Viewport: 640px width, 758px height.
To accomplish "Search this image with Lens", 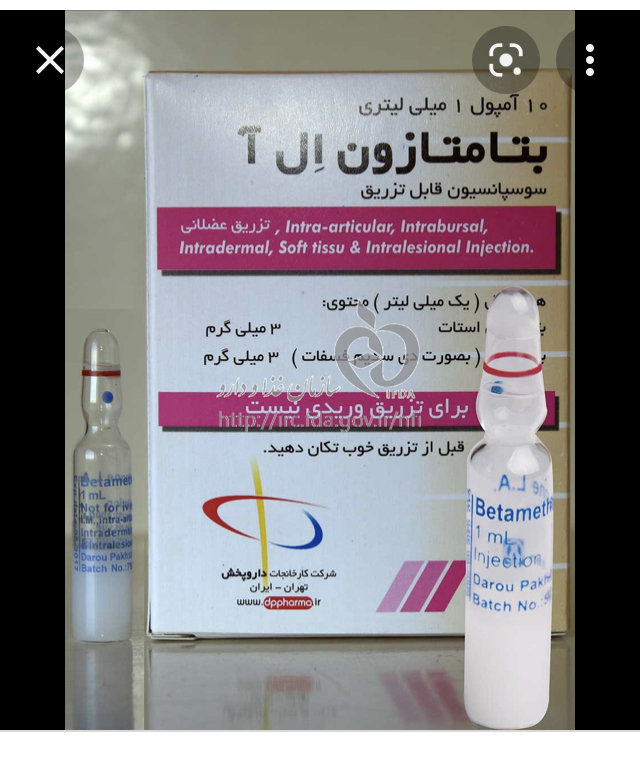I will point(506,61).
